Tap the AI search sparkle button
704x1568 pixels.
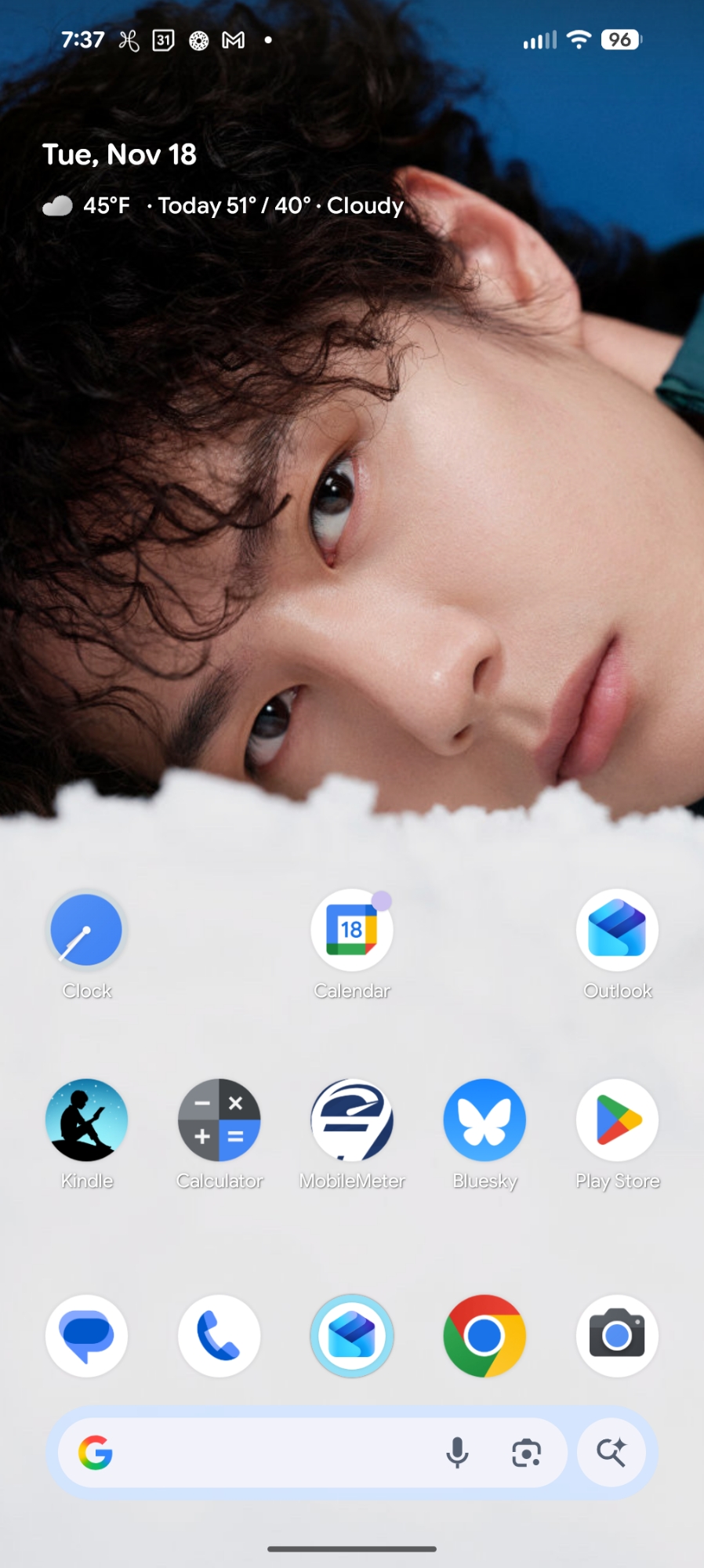611,1453
